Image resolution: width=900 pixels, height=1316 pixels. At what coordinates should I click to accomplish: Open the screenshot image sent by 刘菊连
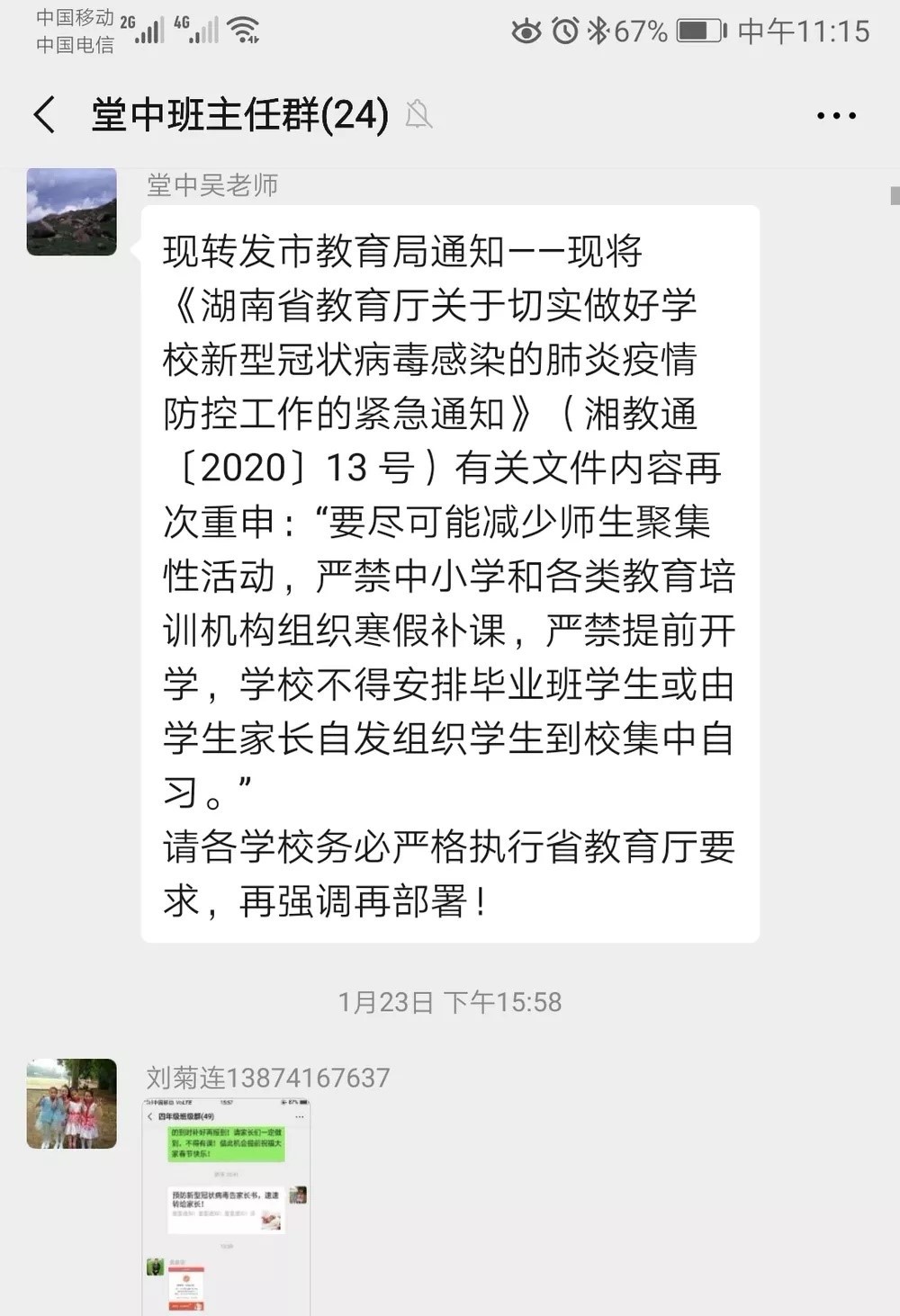pyautogui.click(x=227, y=1205)
